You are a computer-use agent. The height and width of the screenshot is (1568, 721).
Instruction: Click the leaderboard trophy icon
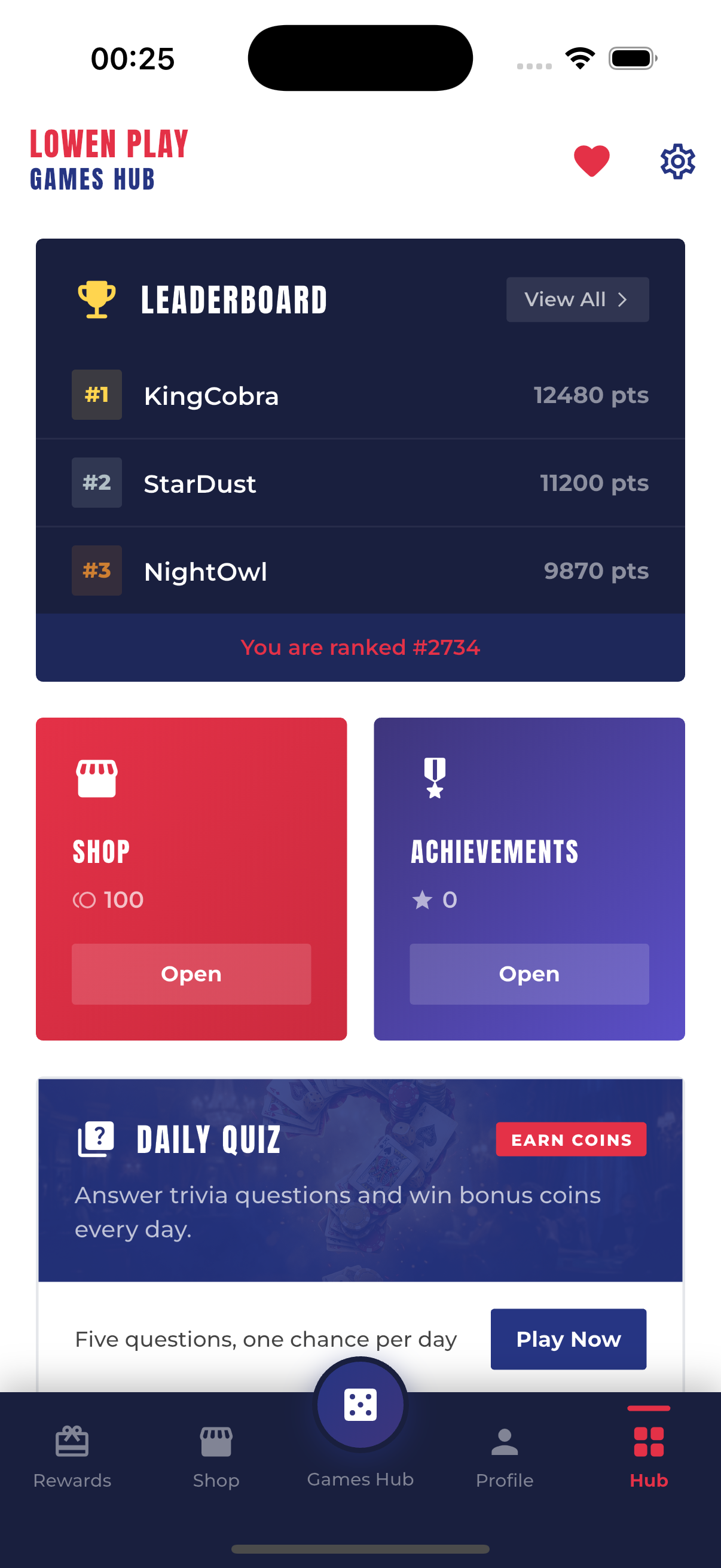(x=96, y=298)
